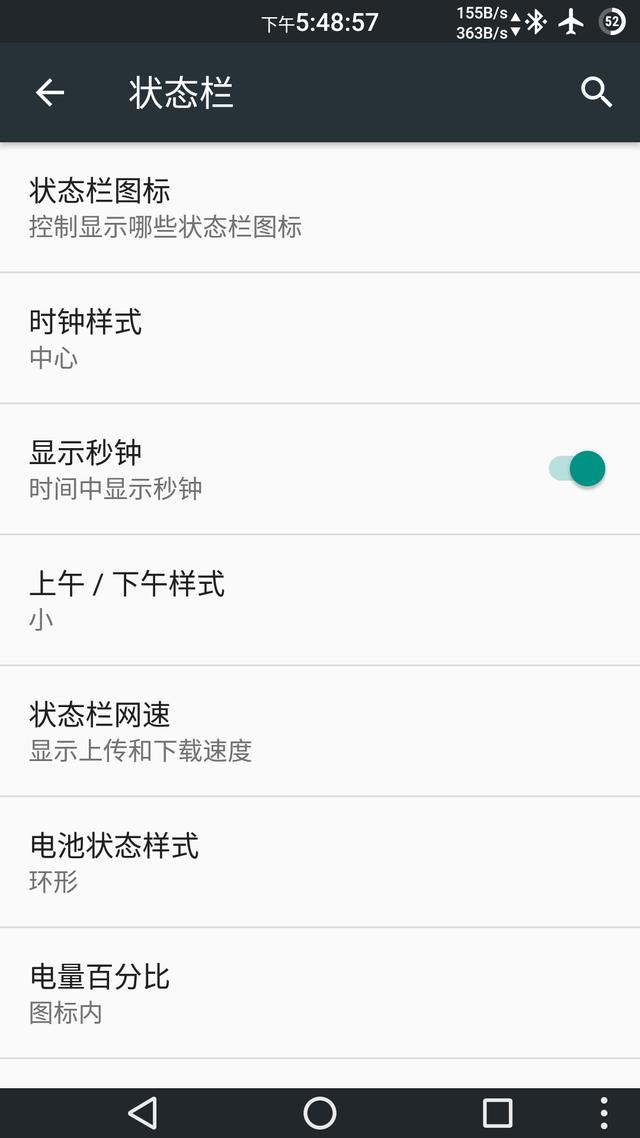Open the search icon in the app bar

click(596, 92)
